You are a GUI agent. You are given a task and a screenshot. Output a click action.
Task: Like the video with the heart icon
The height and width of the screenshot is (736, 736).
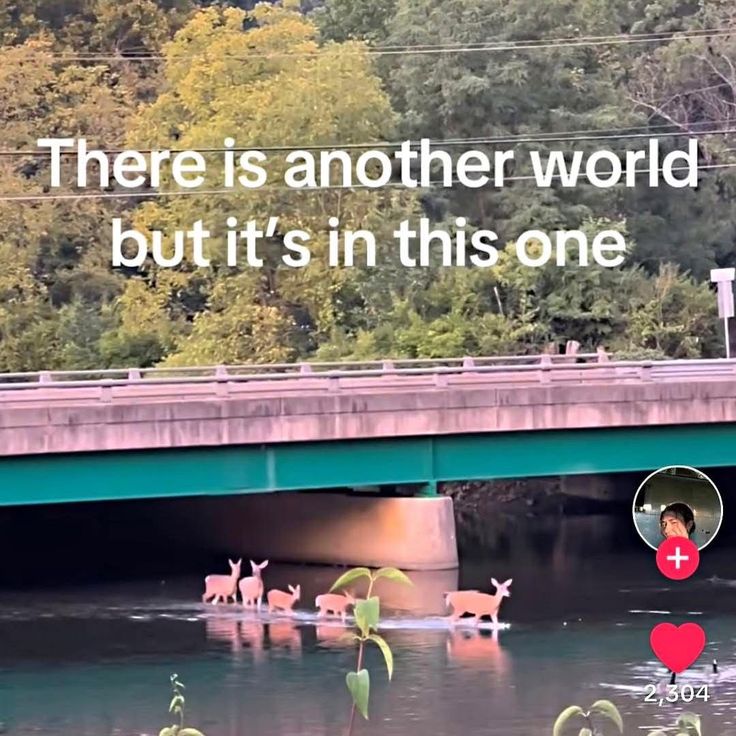tap(677, 645)
